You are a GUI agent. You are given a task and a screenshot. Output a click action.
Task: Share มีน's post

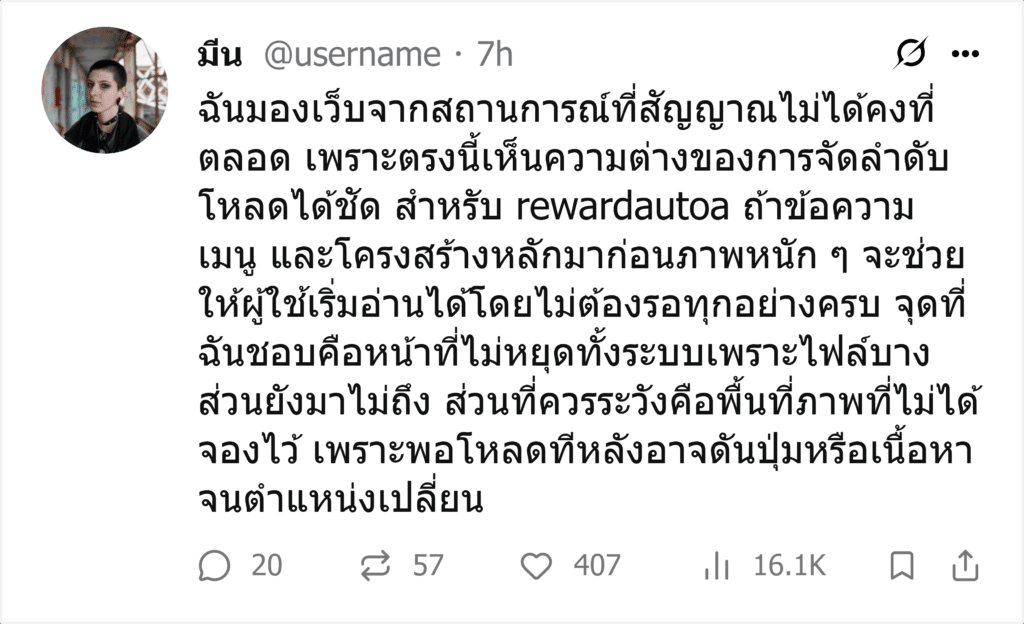click(965, 565)
